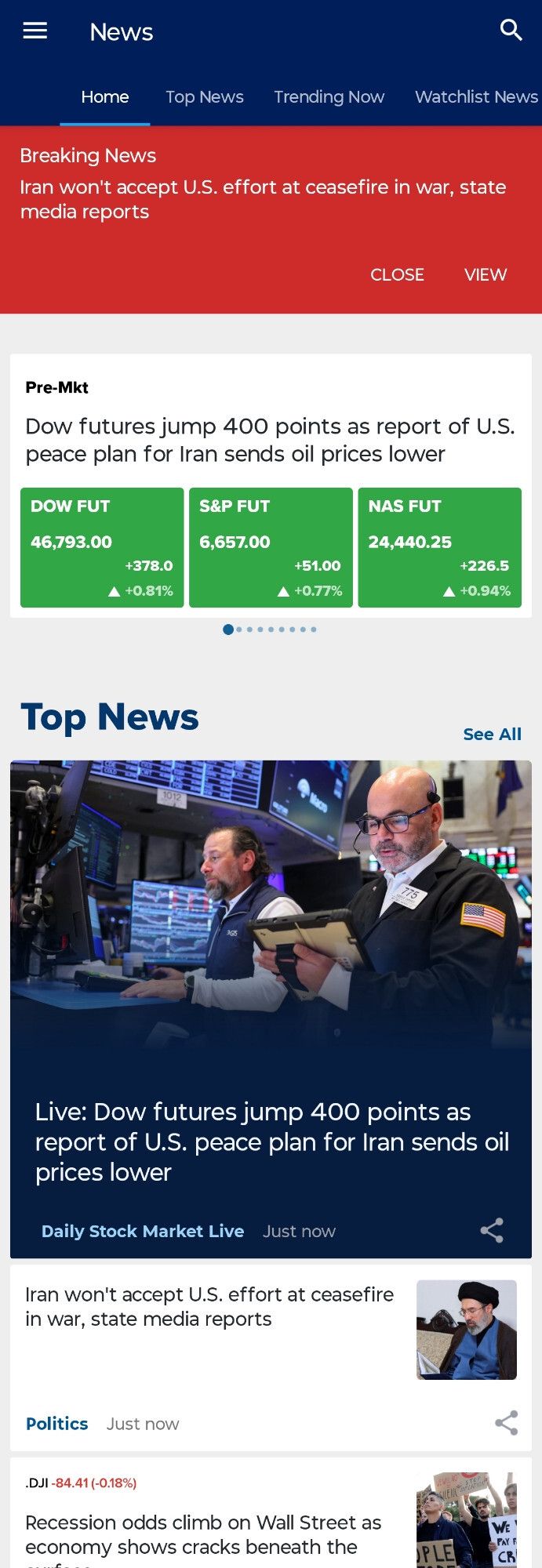Viewport: 542px width, 1568px height.
Task: Open the S&P FUT quote tile
Action: [x=271, y=547]
